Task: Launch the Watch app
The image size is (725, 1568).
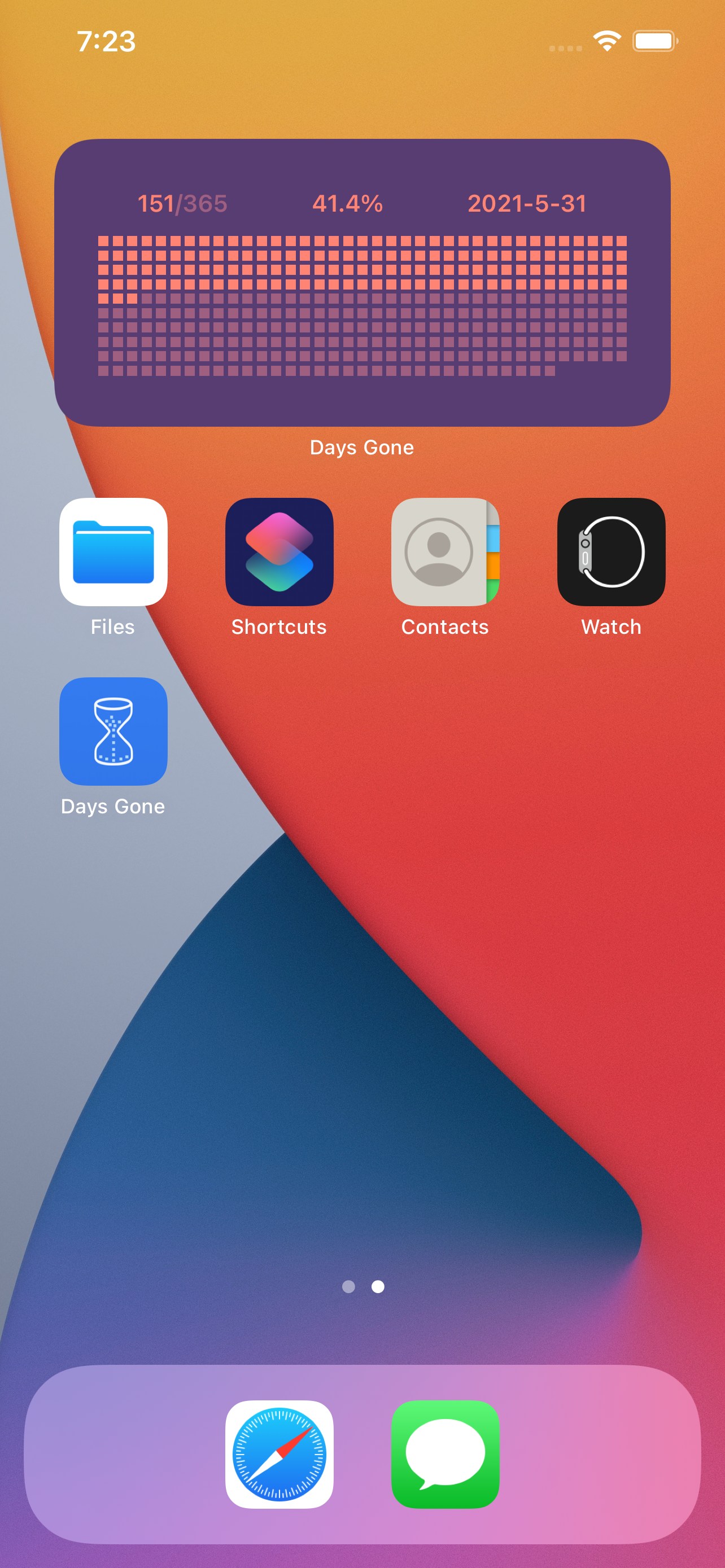Action: 611,552
